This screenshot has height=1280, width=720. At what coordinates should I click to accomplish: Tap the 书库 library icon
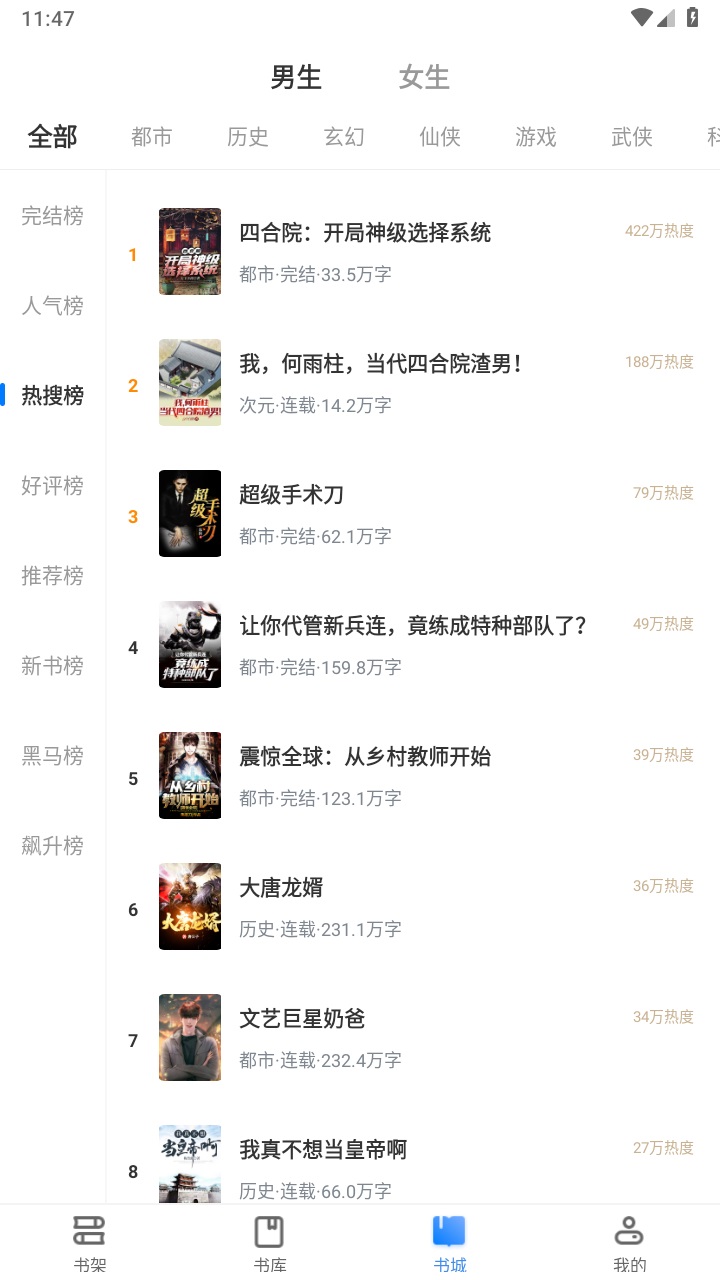pos(269,1240)
